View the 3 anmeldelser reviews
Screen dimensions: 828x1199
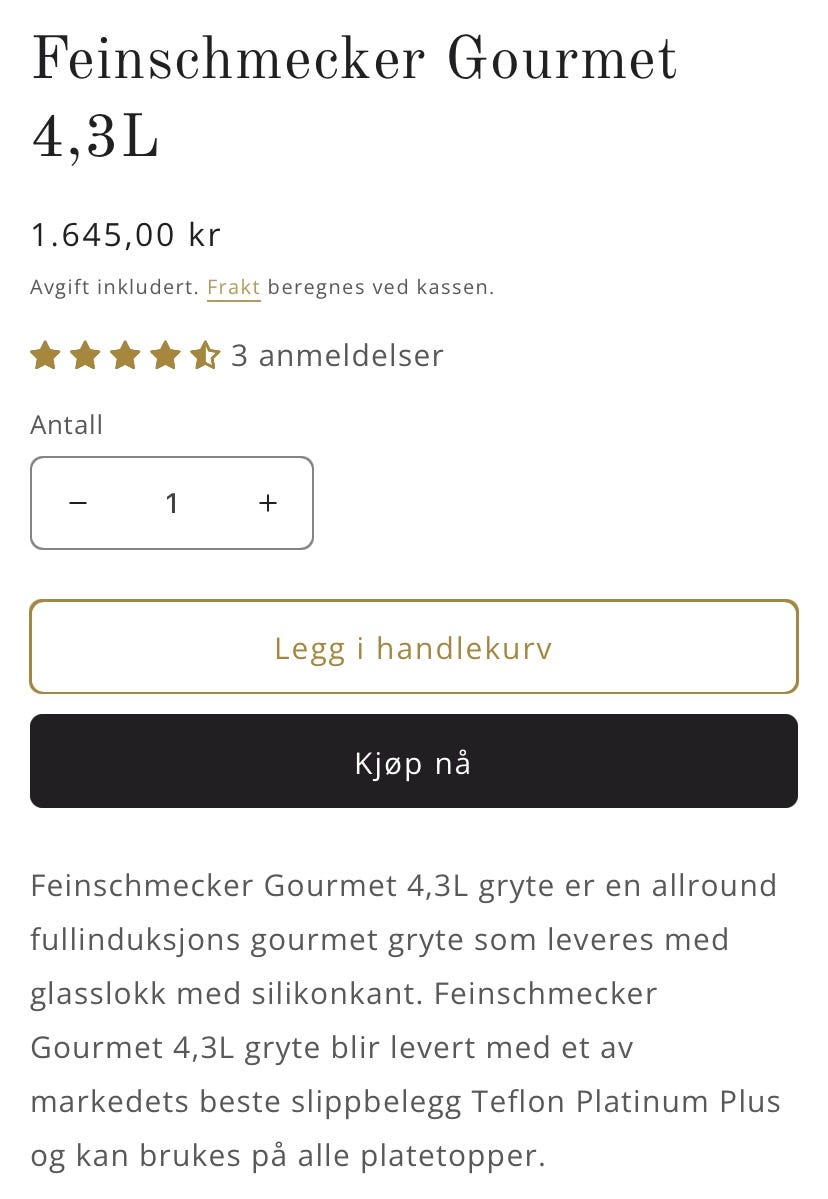(336, 355)
